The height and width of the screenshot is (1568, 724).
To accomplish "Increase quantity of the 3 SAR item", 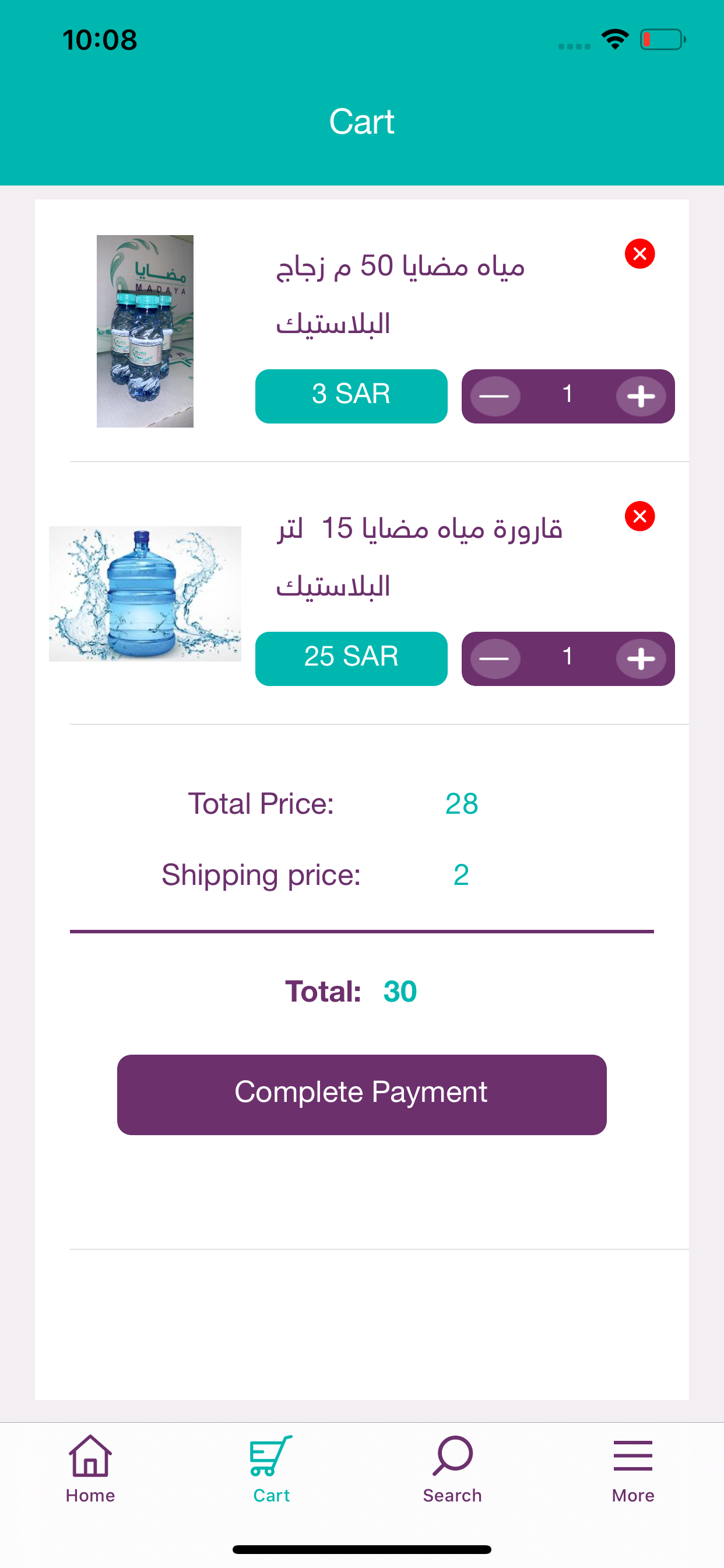I will (641, 396).
